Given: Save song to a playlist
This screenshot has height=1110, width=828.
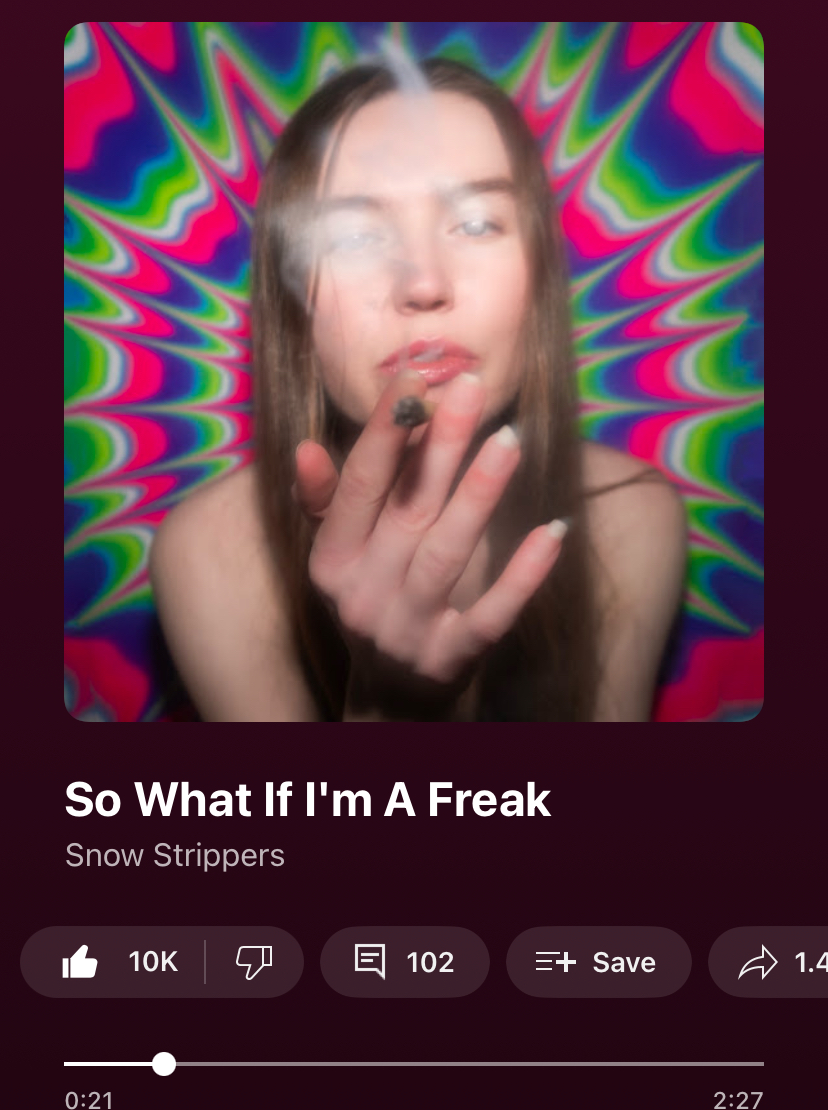Looking at the screenshot, I should click(x=597, y=962).
